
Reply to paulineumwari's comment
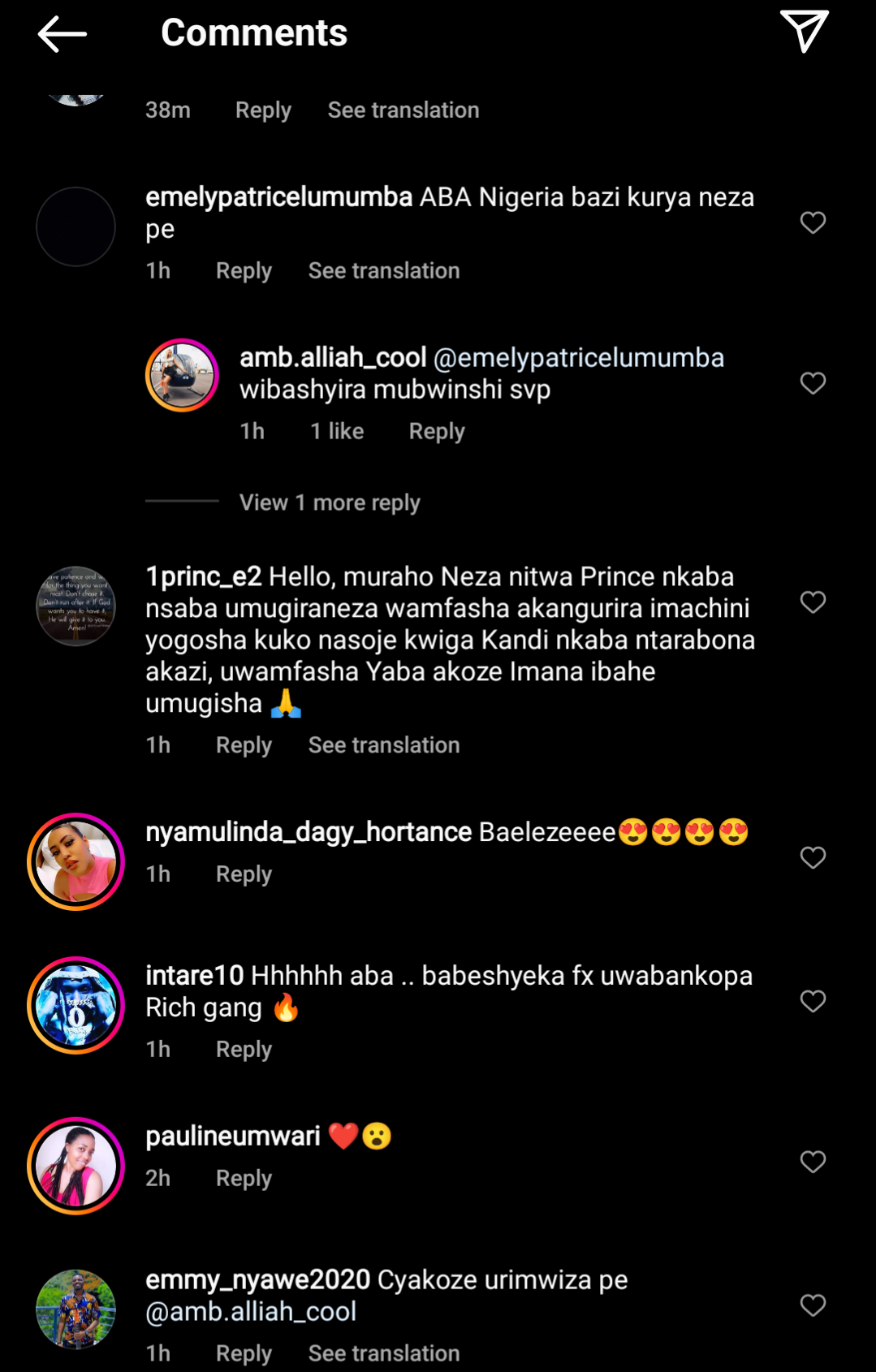(x=244, y=1179)
